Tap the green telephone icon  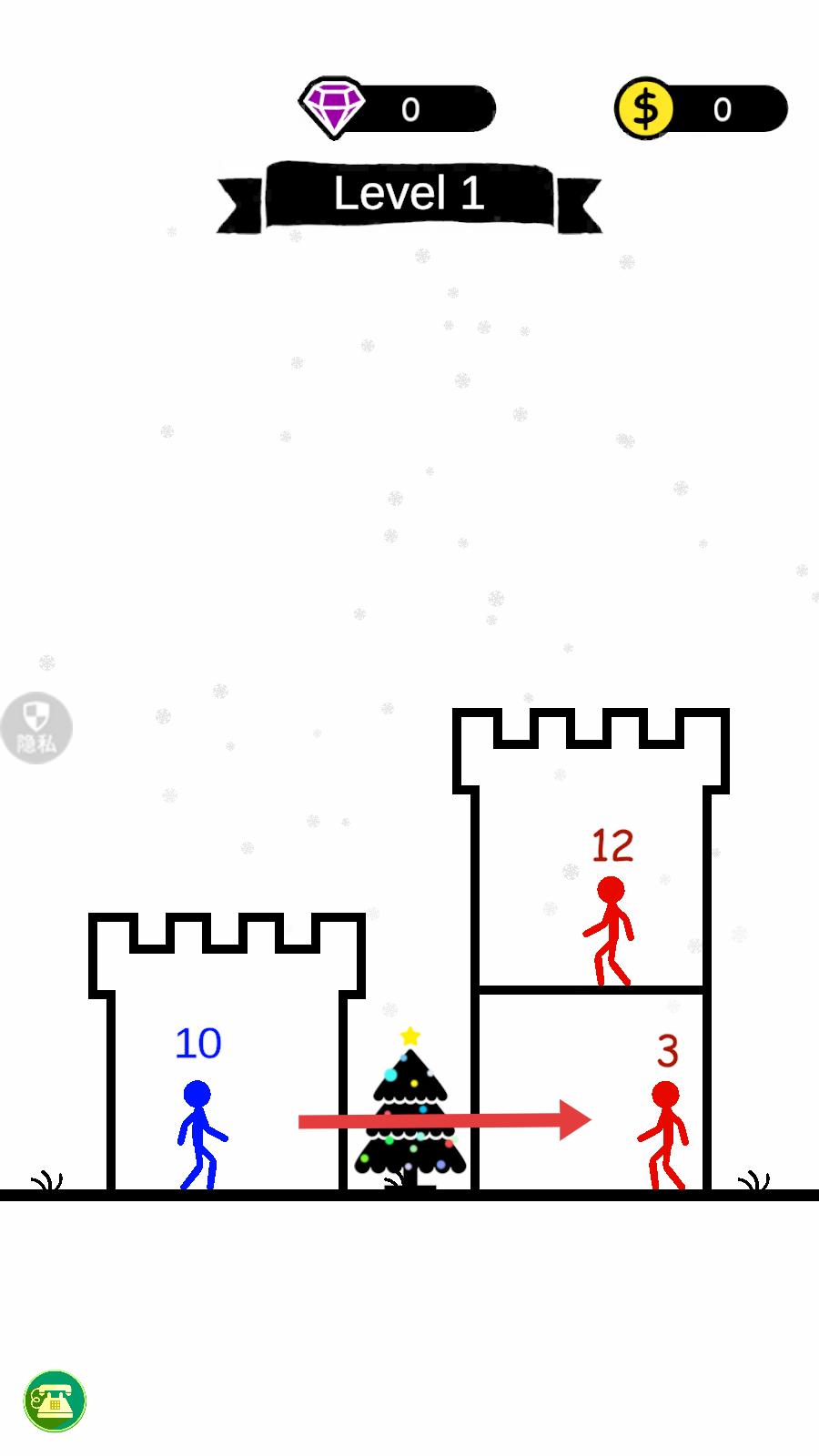click(x=55, y=1401)
